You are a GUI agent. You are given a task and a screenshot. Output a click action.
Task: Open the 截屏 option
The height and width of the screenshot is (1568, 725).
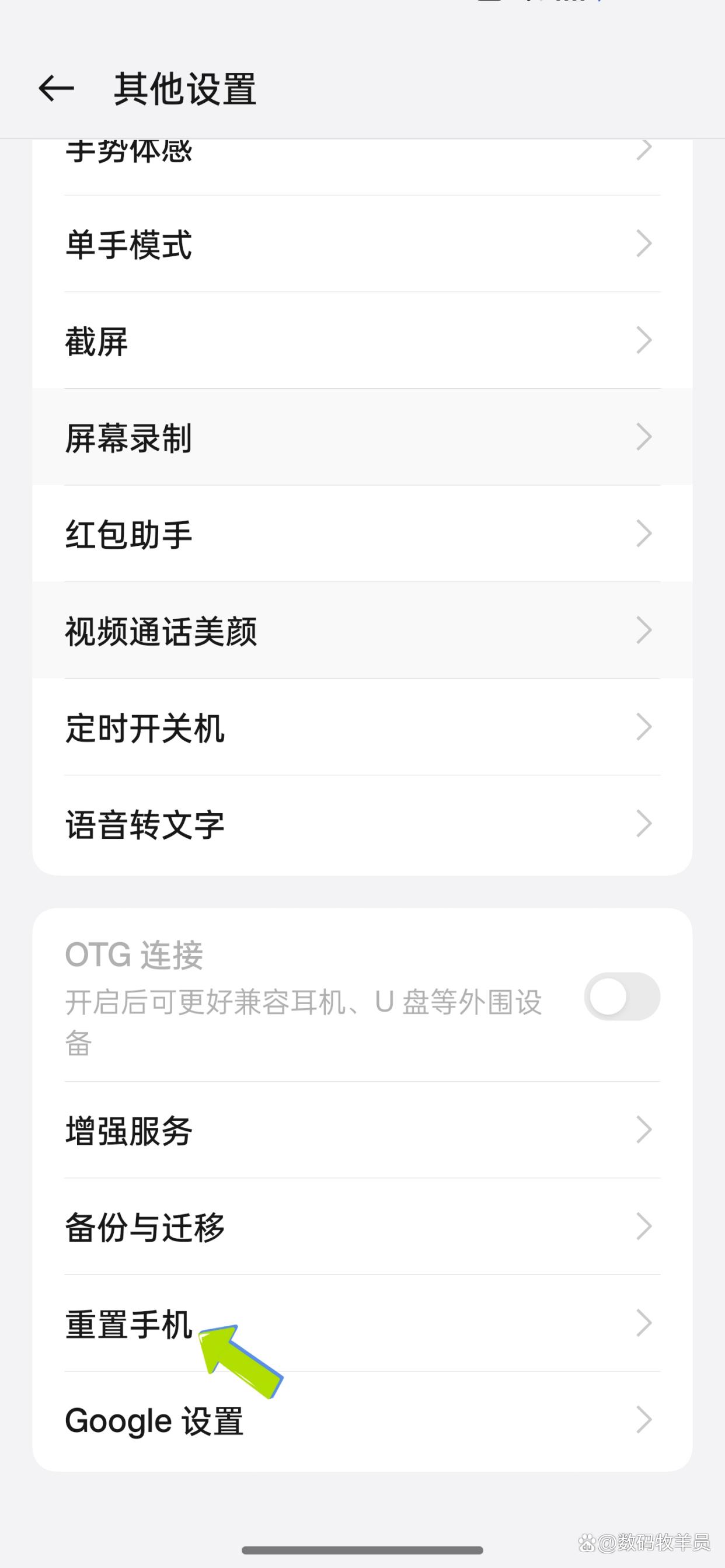[x=361, y=341]
